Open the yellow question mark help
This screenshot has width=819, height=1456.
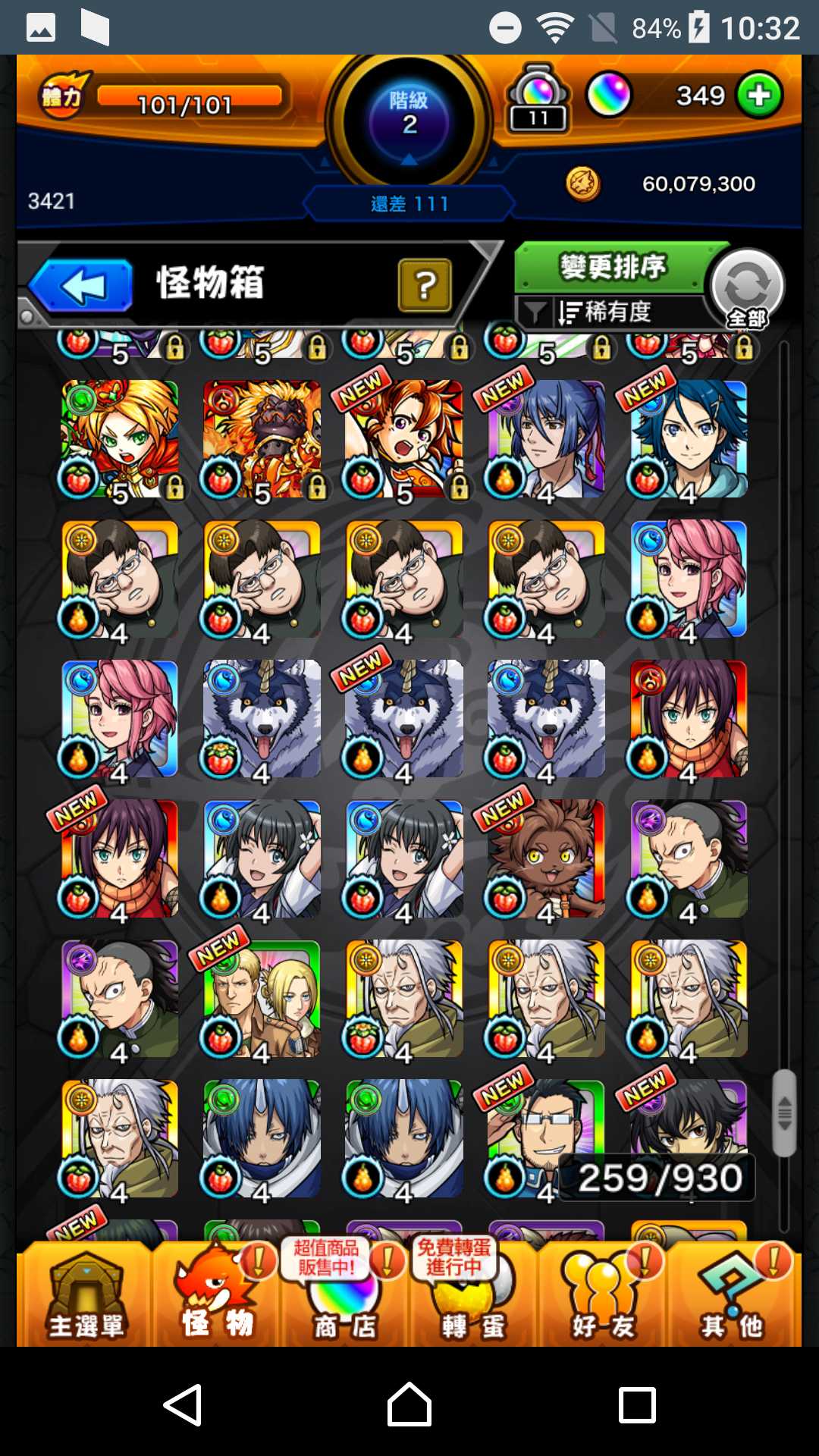[x=425, y=285]
